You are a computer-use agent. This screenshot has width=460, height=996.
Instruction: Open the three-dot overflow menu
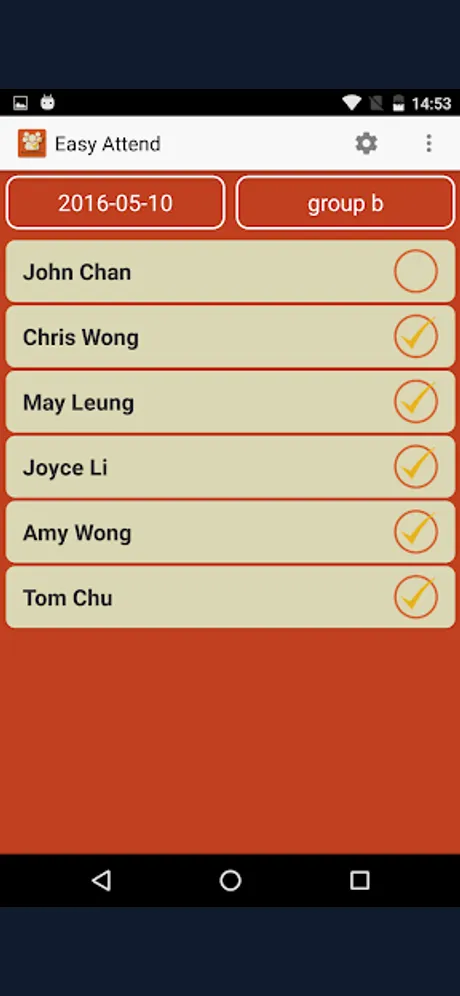click(429, 144)
